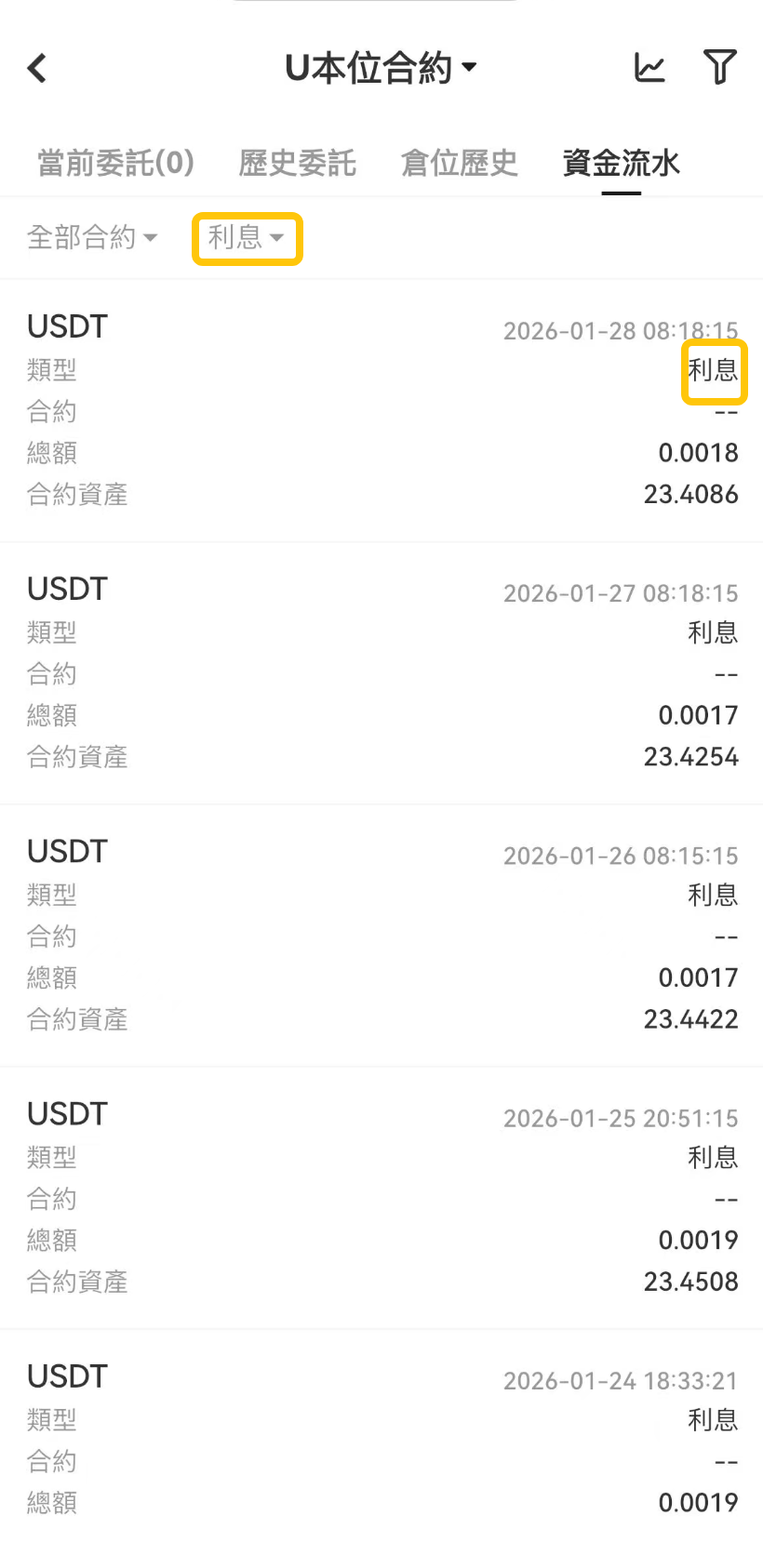Screen dimensions: 763x1568
Task: Expand the 利息 type filter dropdown
Action: tap(247, 238)
